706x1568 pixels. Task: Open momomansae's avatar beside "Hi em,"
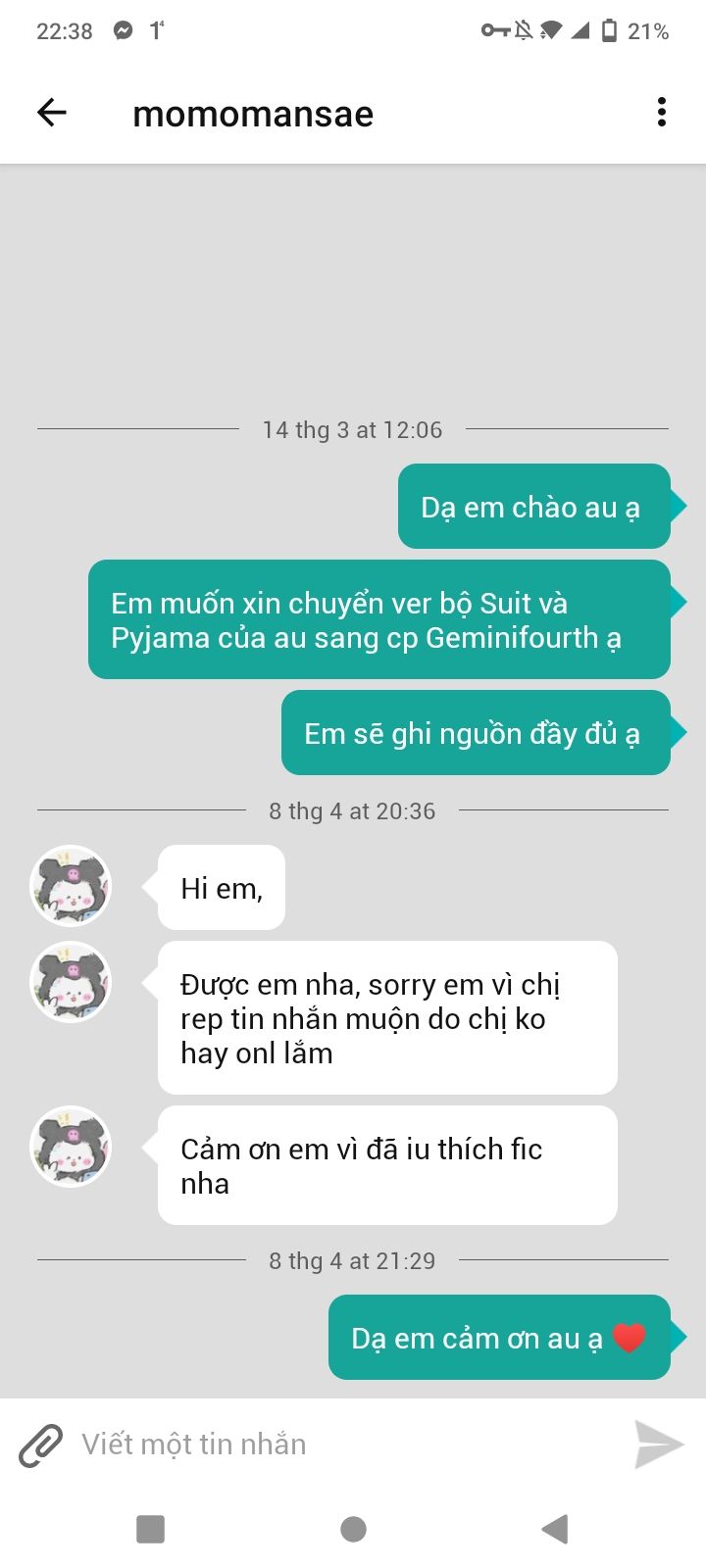coord(71,886)
